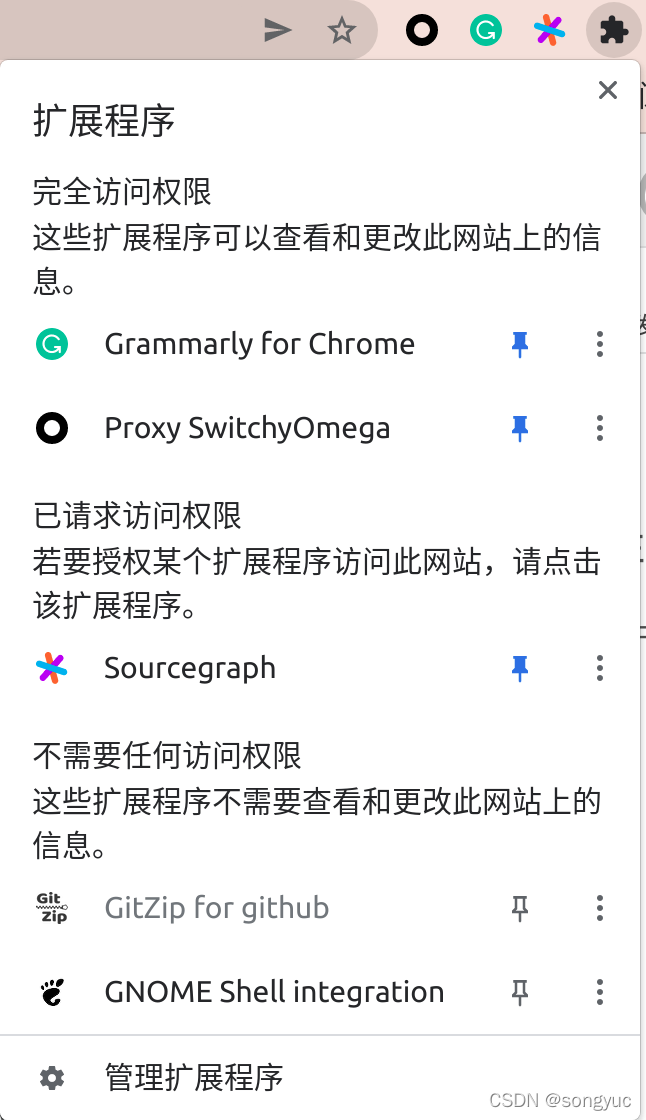
Task: Open the share/send icon in address bar
Action: click(x=278, y=31)
